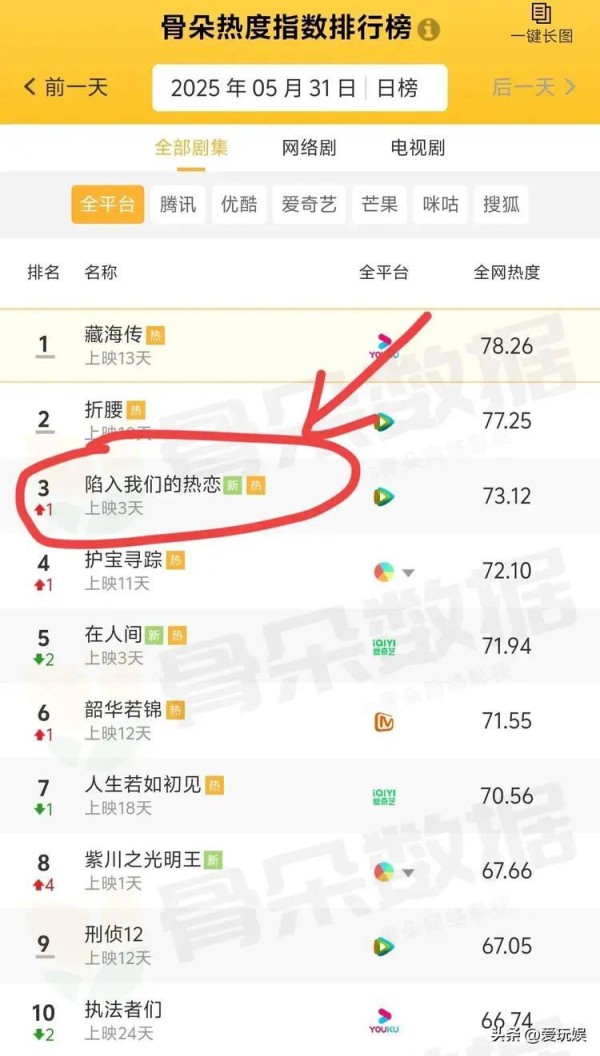Filter by the 优酷 platform
The image size is (600, 1056).
[x=239, y=205]
